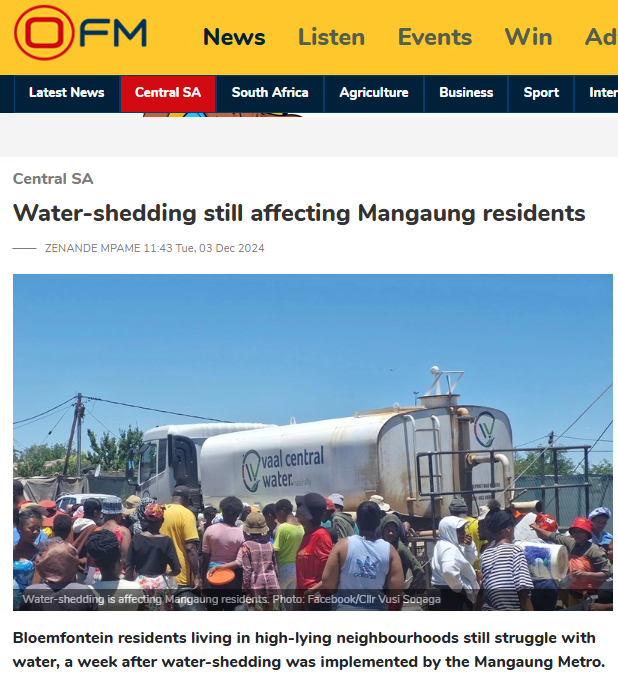Switch to the Listen section
The image size is (618, 675).
click(x=331, y=37)
